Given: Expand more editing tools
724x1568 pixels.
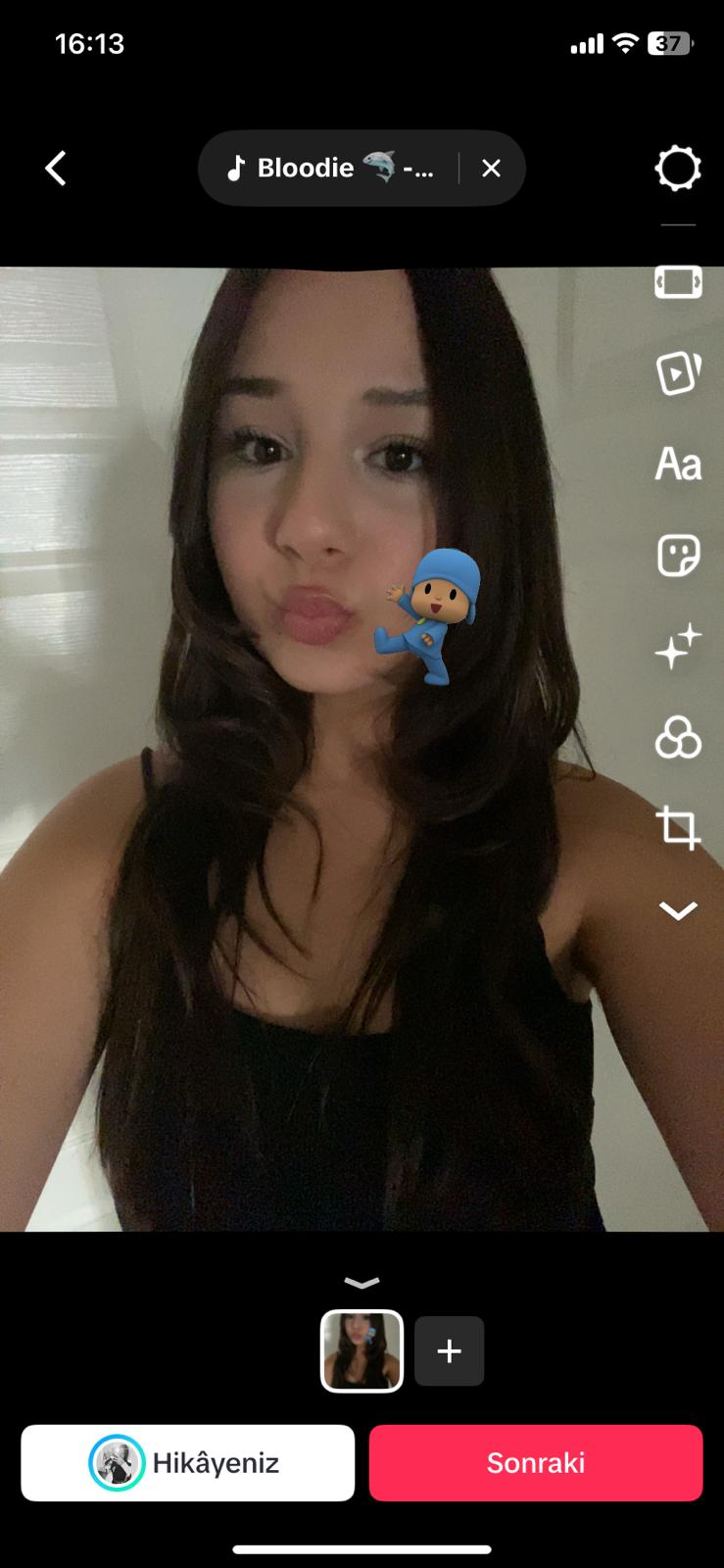Looking at the screenshot, I should (678, 910).
